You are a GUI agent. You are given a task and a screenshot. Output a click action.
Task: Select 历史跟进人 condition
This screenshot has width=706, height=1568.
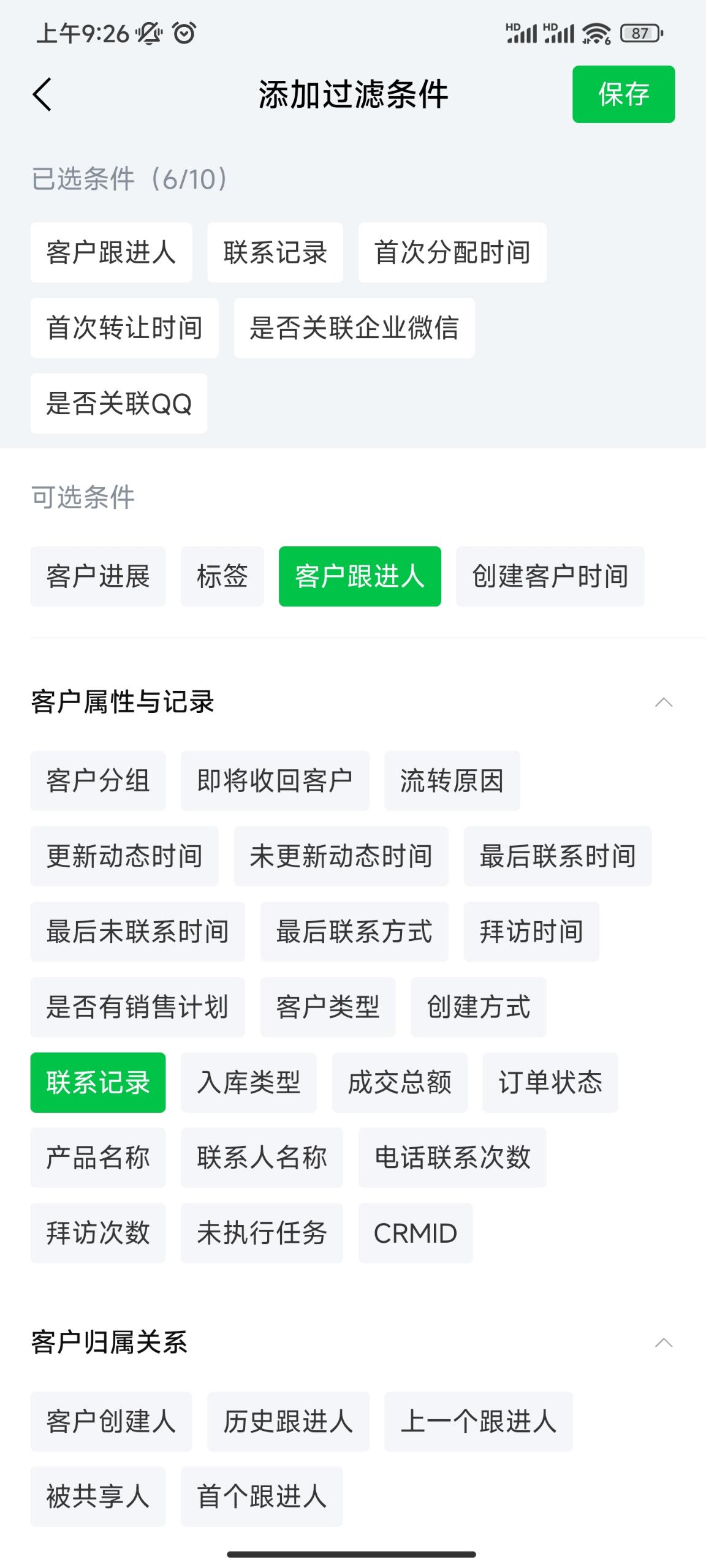[x=288, y=1422]
